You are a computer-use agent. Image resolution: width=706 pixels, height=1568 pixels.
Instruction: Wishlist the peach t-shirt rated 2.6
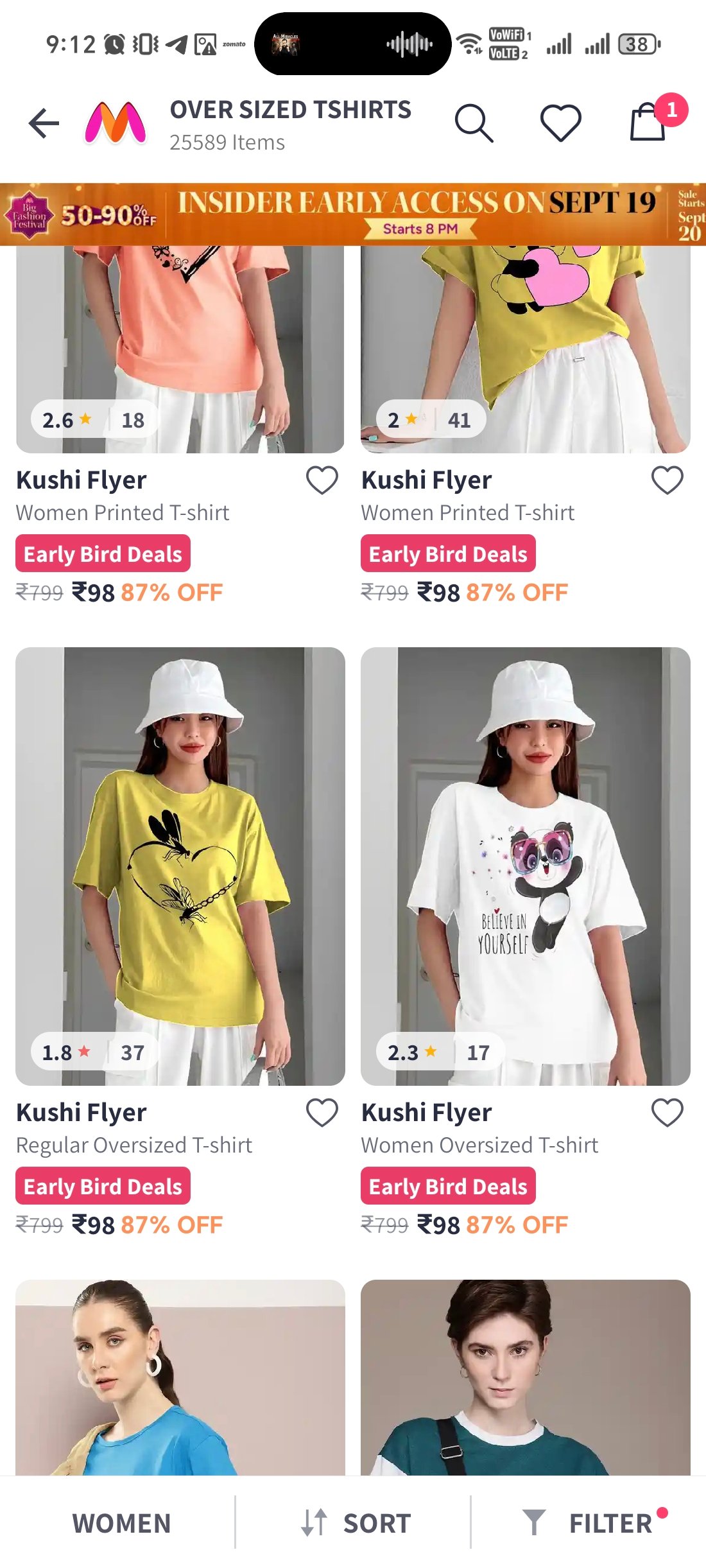point(322,480)
